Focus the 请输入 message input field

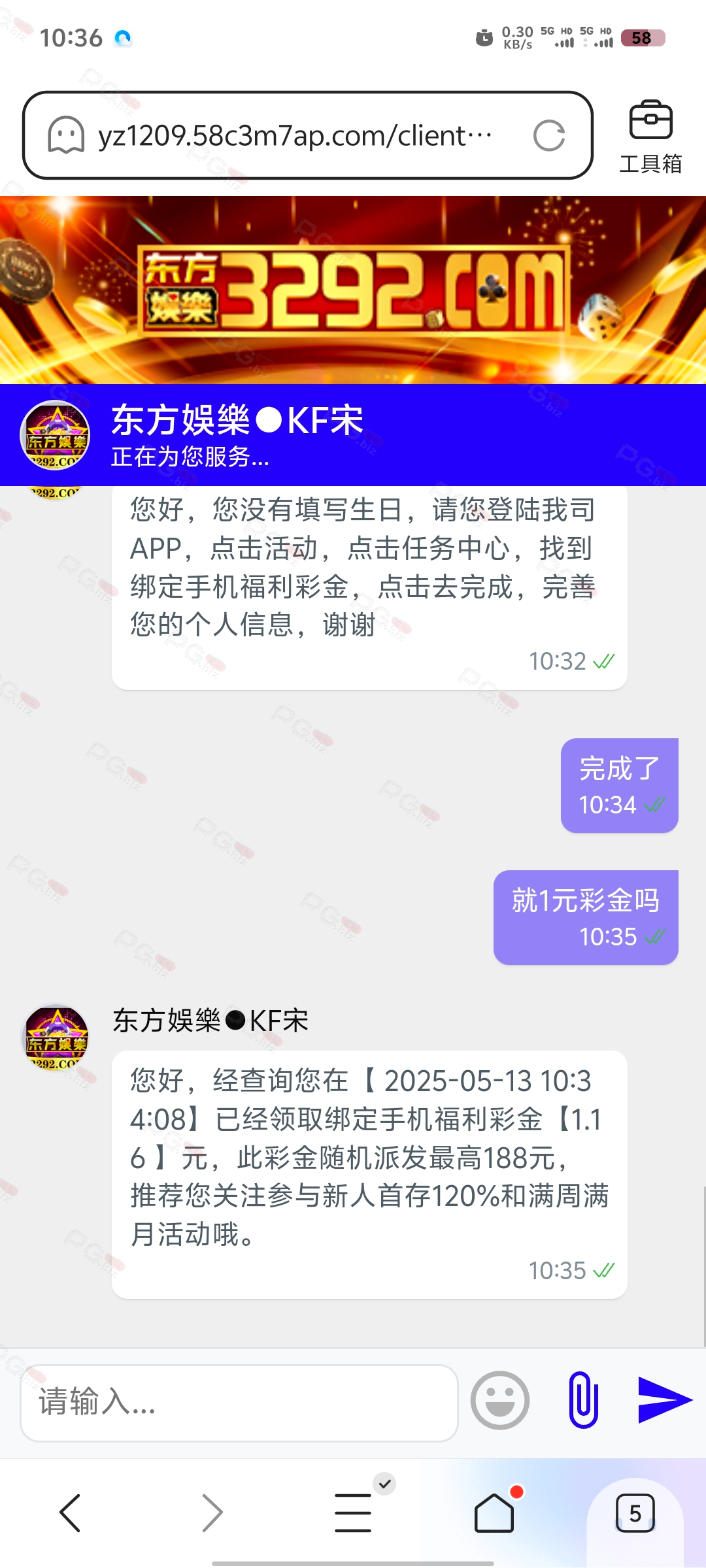[x=239, y=1403]
